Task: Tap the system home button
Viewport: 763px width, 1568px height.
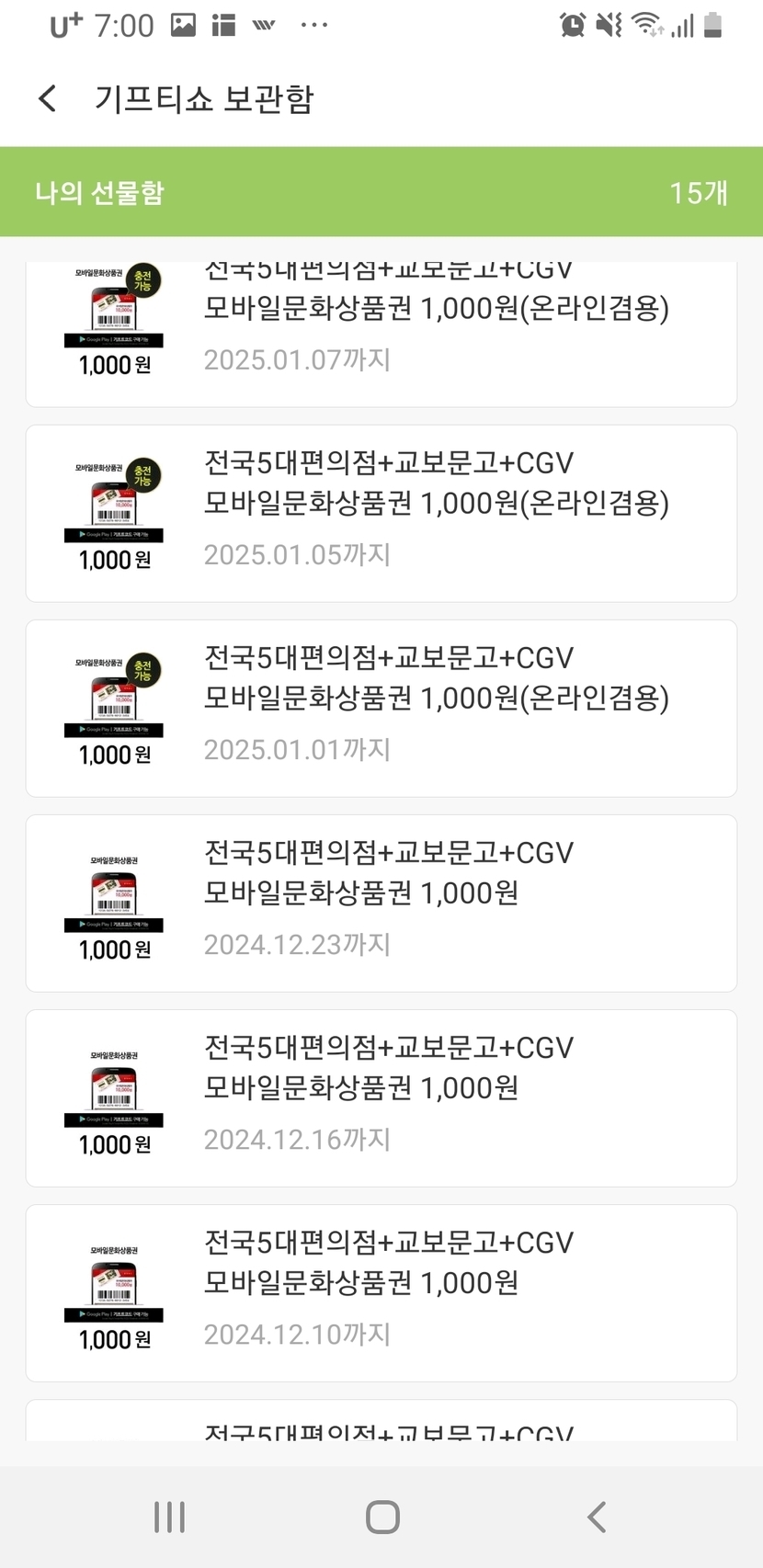Action: click(381, 1516)
